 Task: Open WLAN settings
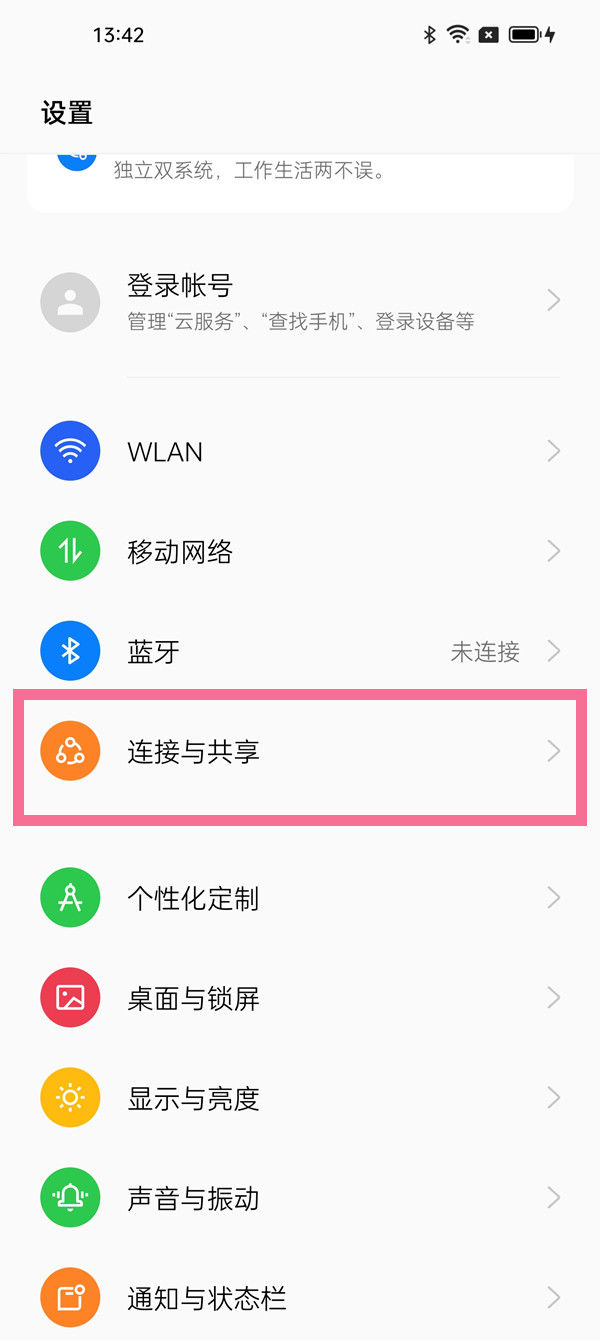point(300,452)
